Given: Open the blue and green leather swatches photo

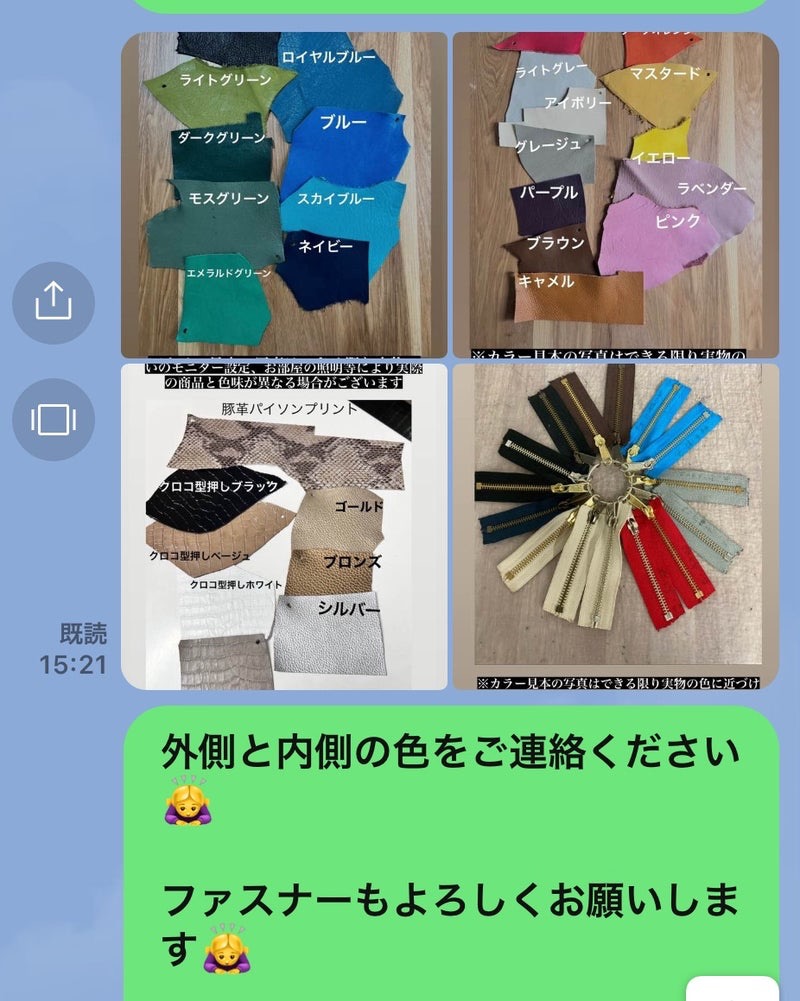Looking at the screenshot, I should coord(284,195).
